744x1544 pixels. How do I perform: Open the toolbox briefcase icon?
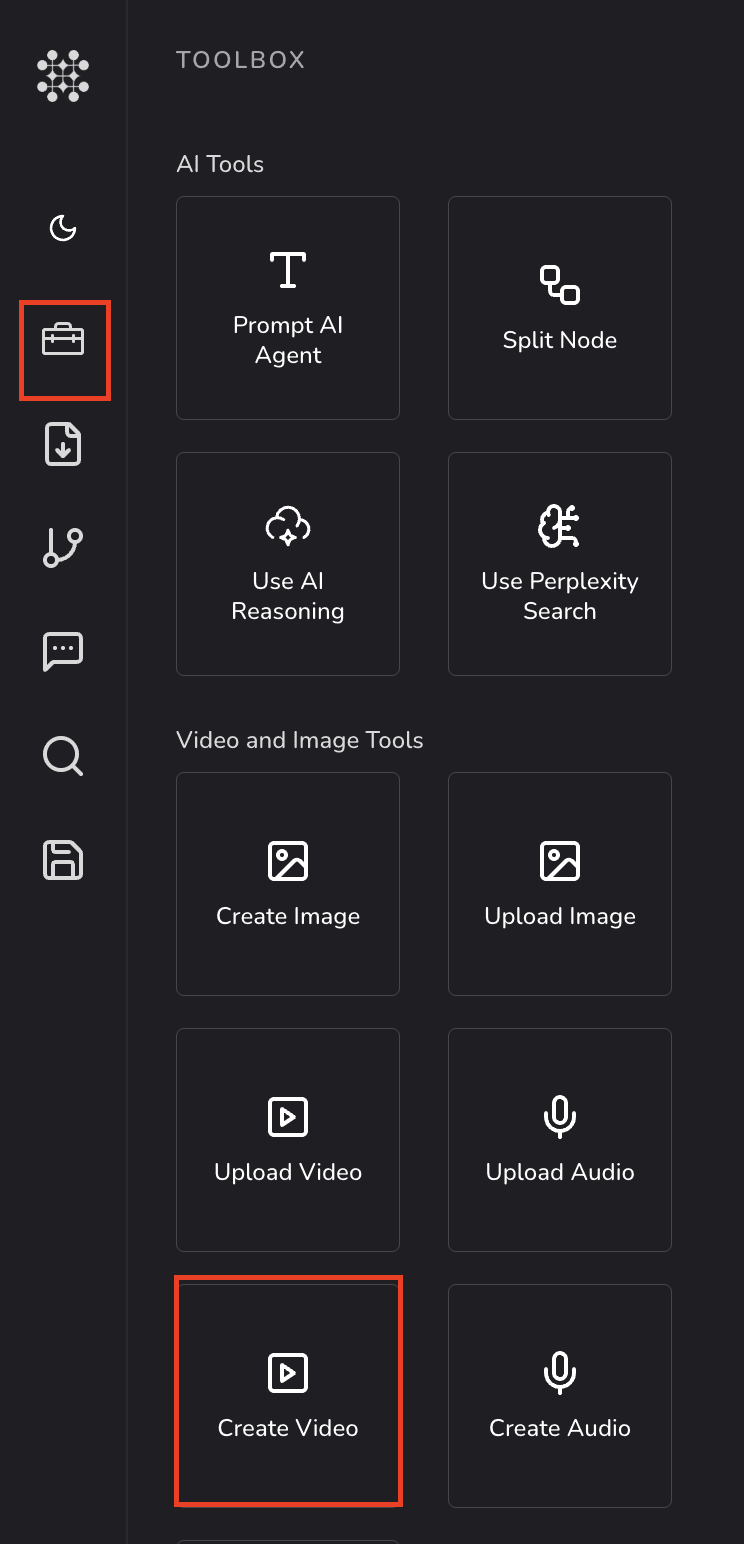[x=63, y=340]
